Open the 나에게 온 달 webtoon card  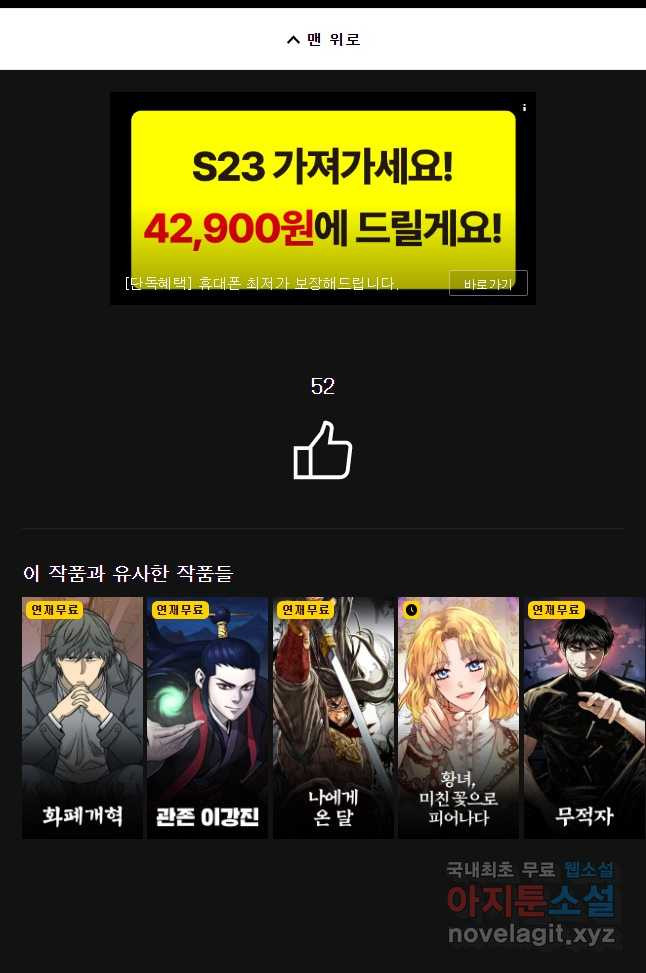pyautogui.click(x=333, y=717)
